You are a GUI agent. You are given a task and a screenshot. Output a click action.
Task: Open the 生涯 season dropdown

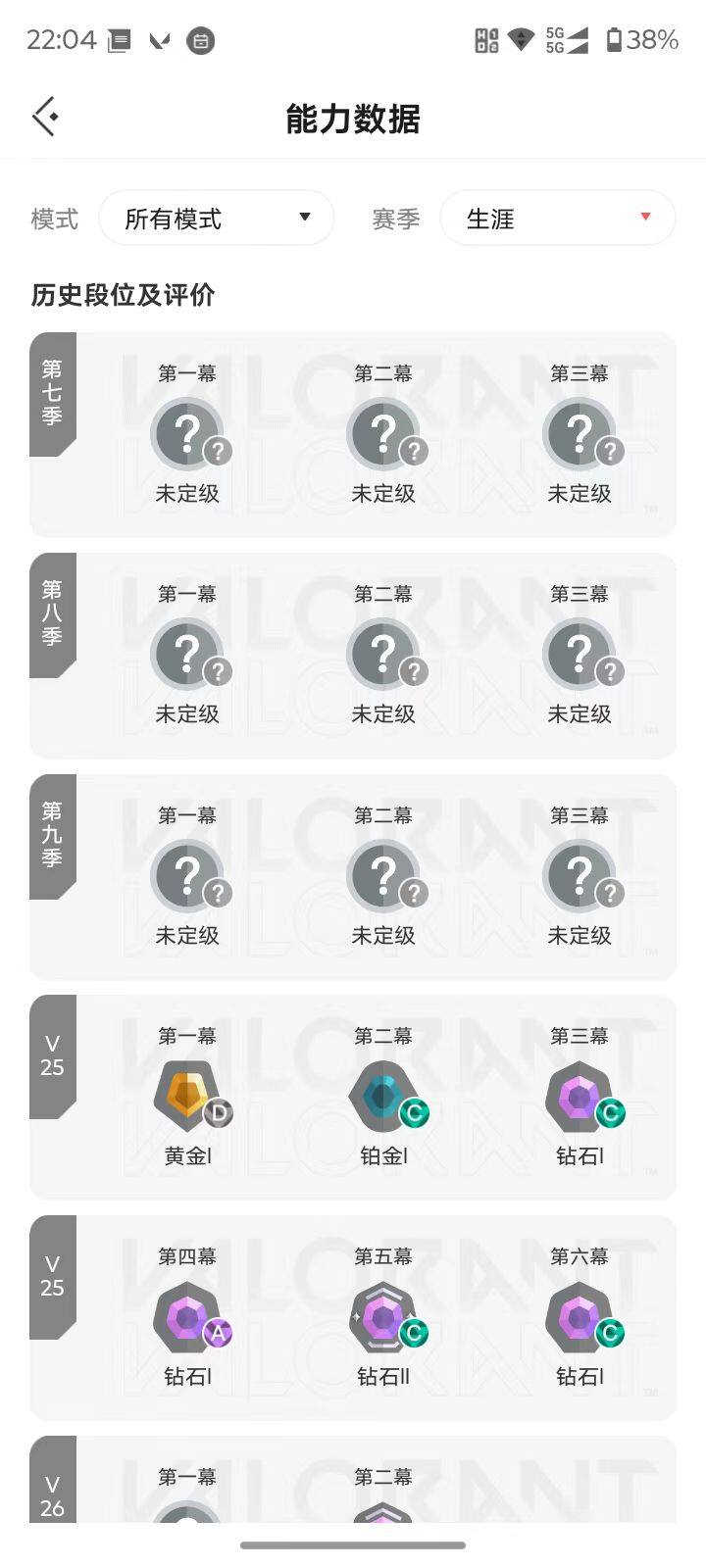tap(557, 218)
